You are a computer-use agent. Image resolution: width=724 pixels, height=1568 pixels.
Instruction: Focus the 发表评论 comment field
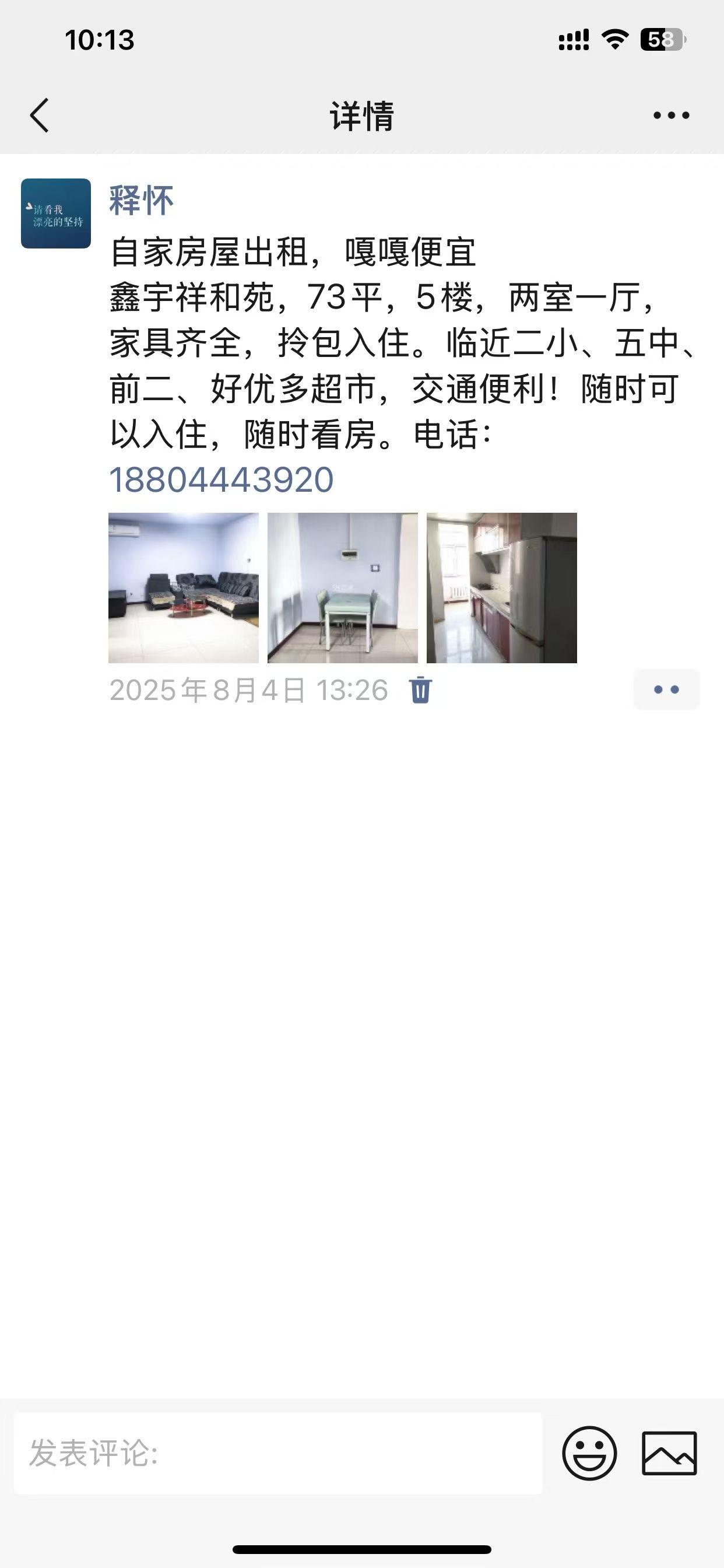tap(277, 1454)
